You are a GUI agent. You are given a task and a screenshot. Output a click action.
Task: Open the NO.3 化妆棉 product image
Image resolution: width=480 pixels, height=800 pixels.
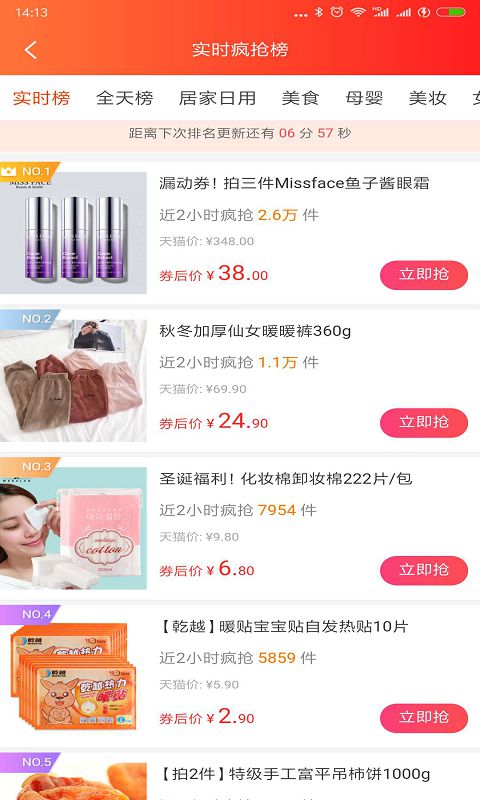coord(73,528)
